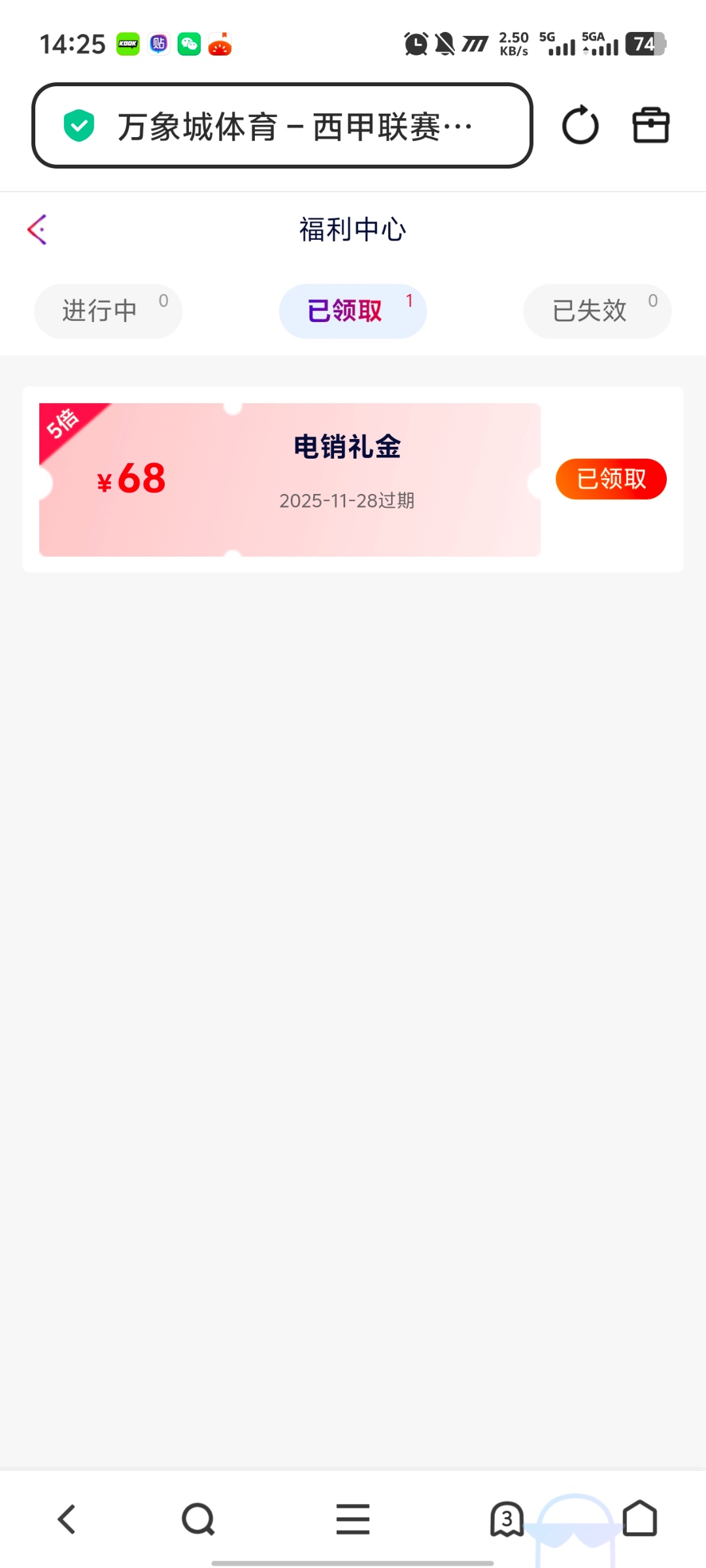
Task: Go to the browser home page
Action: tap(639, 1519)
